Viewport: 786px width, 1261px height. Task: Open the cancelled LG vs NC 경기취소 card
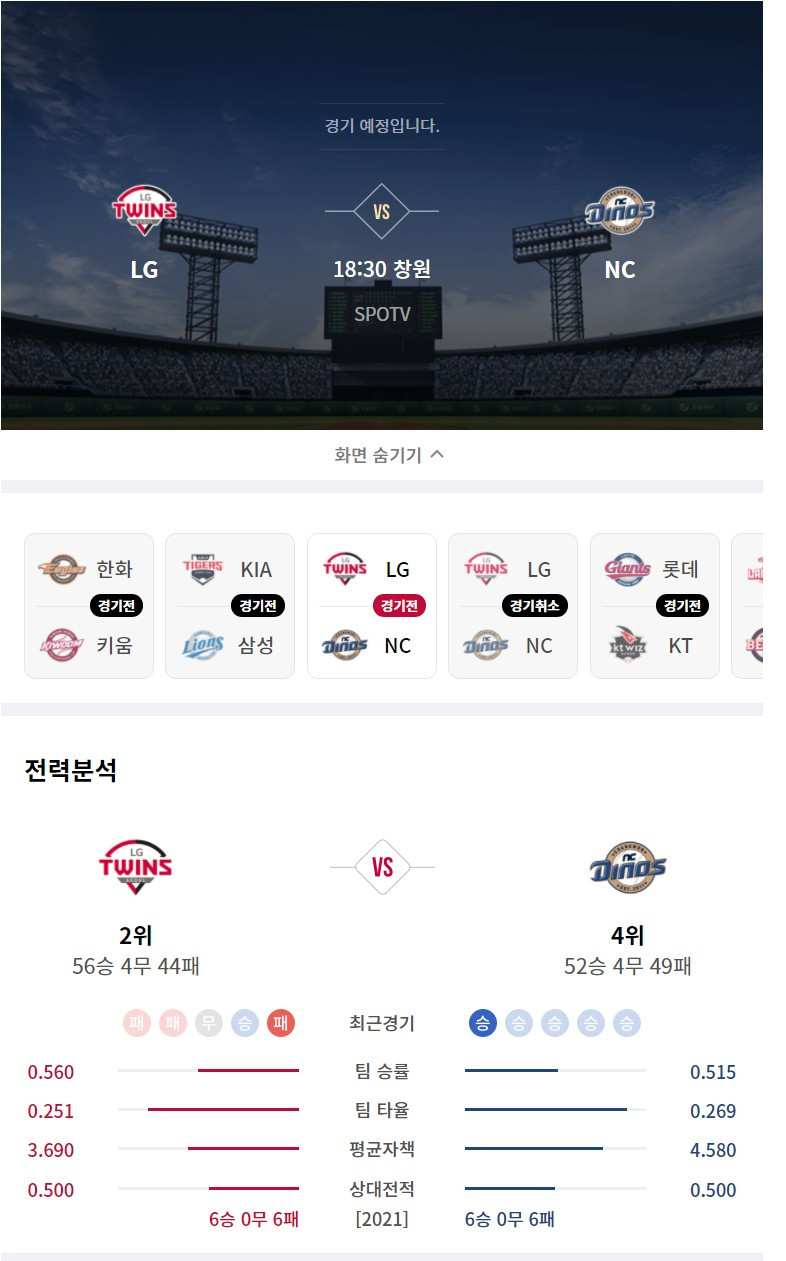[513, 606]
